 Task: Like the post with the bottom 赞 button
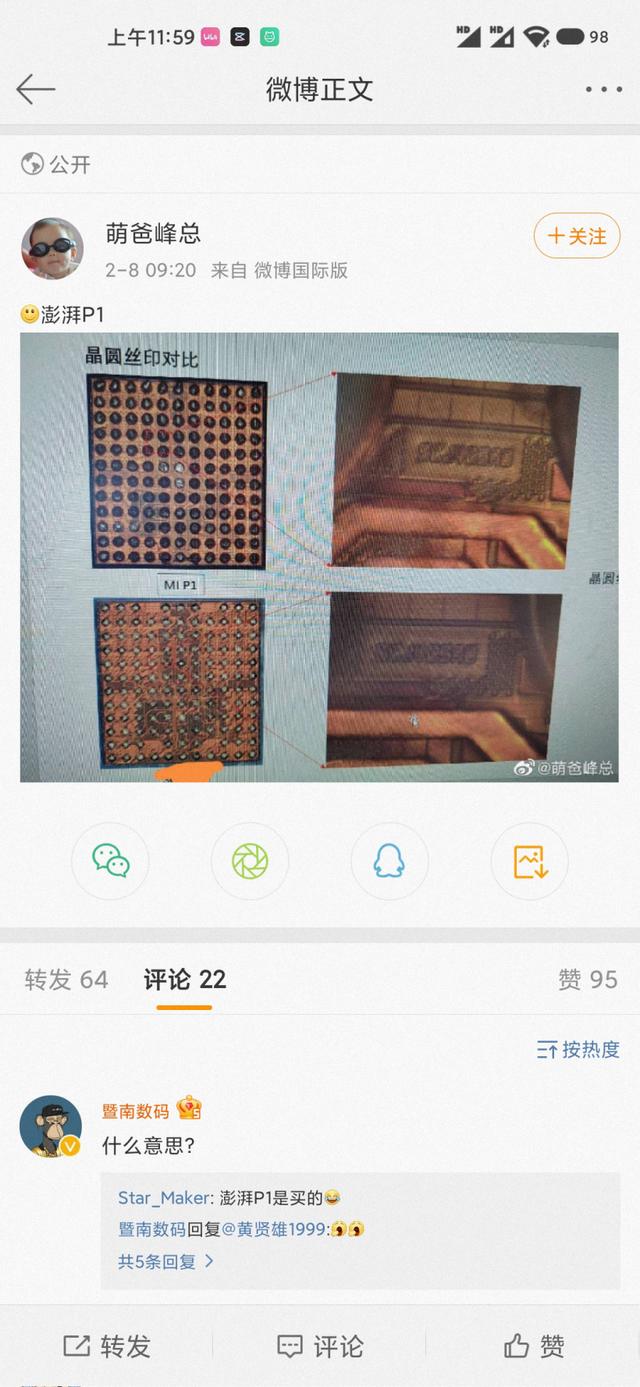pyautogui.click(x=534, y=1346)
